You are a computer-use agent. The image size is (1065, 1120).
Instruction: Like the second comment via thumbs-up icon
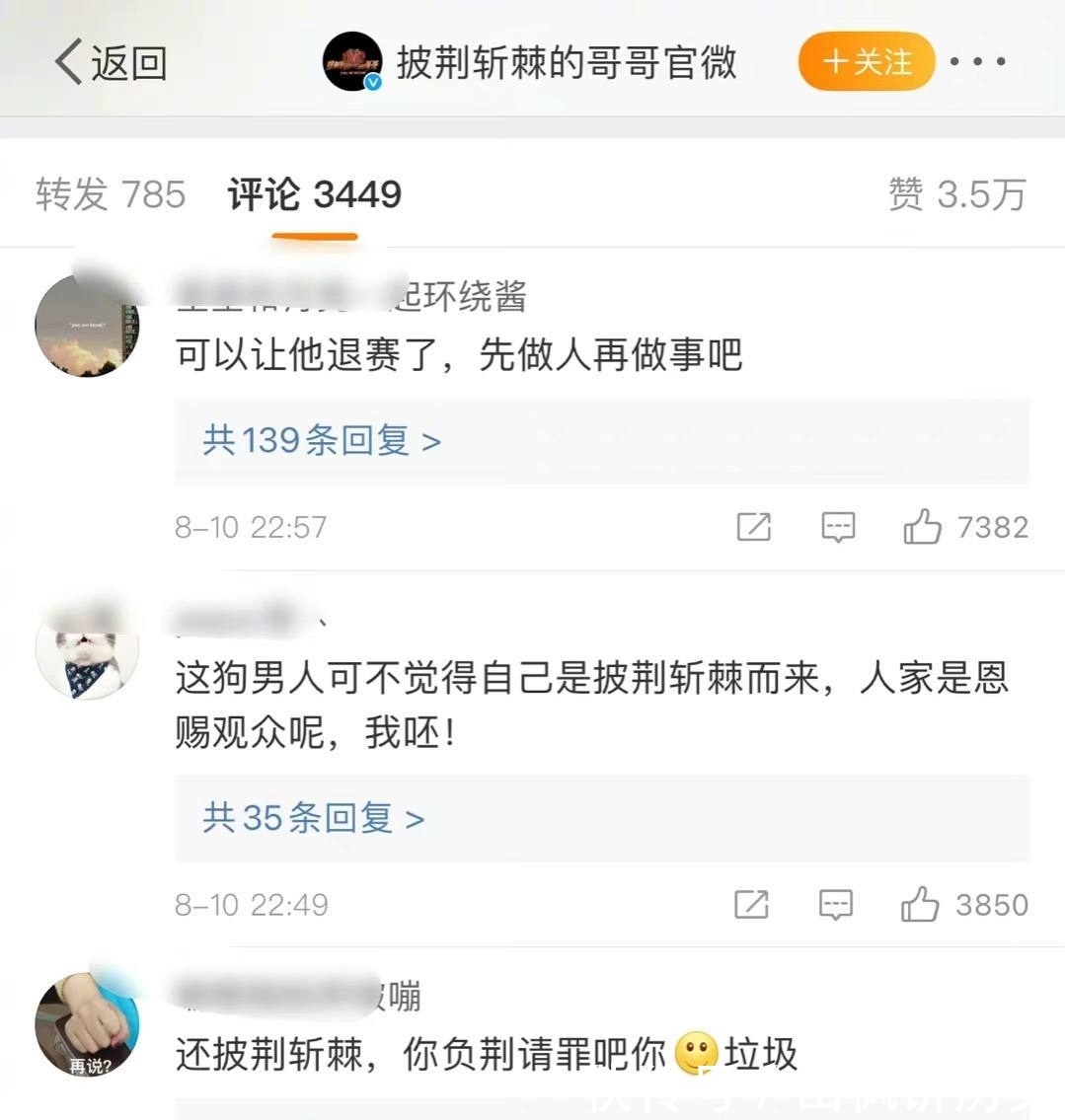pos(923,903)
